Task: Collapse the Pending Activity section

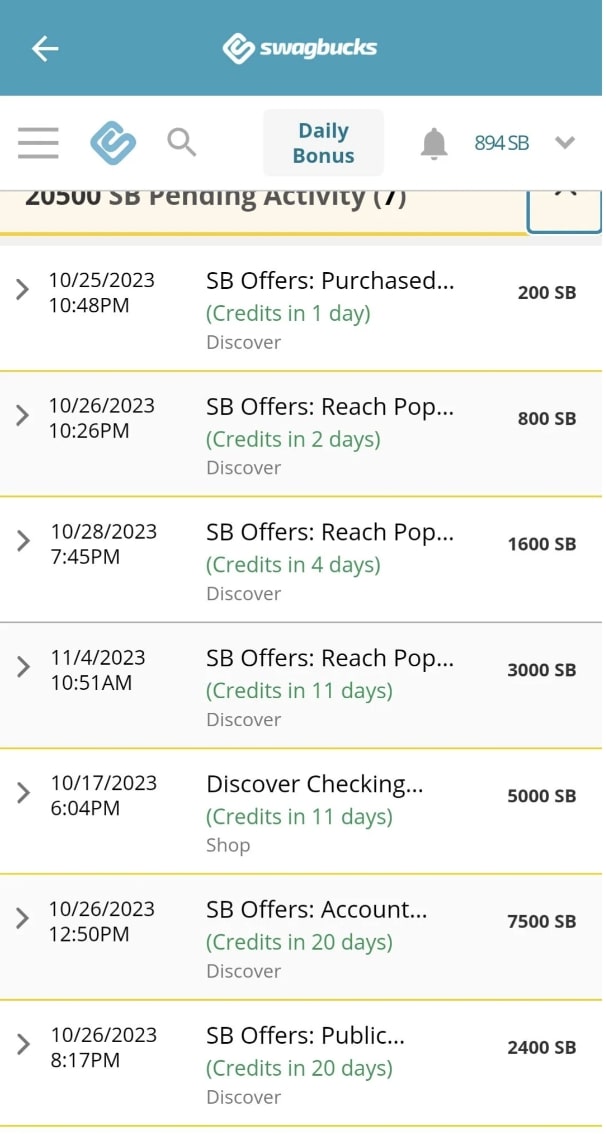Action: click(x=565, y=210)
